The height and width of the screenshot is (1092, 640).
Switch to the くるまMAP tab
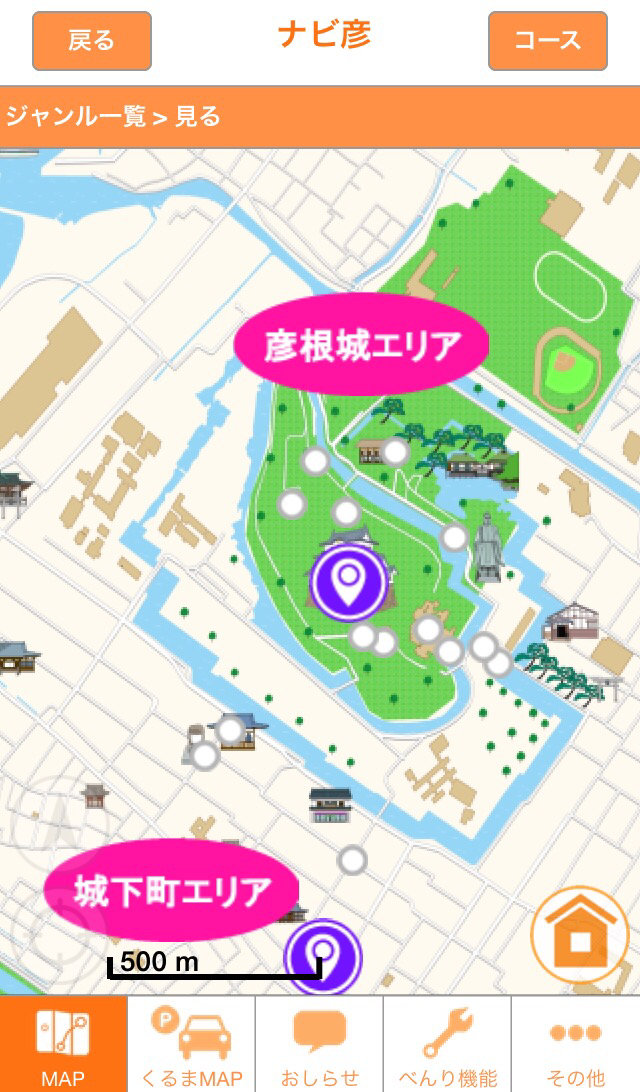(x=192, y=1044)
